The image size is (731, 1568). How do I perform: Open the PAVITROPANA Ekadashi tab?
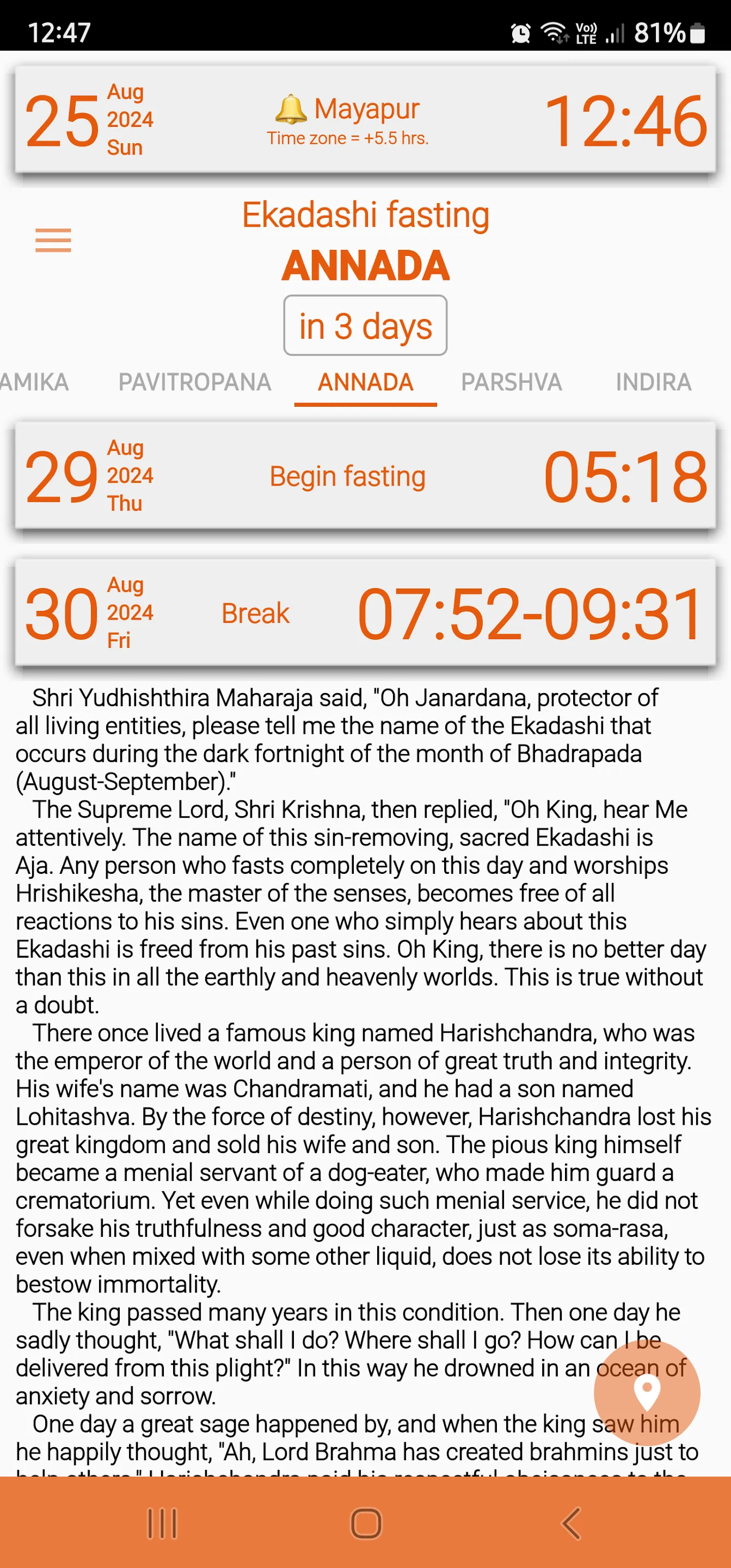click(x=195, y=382)
